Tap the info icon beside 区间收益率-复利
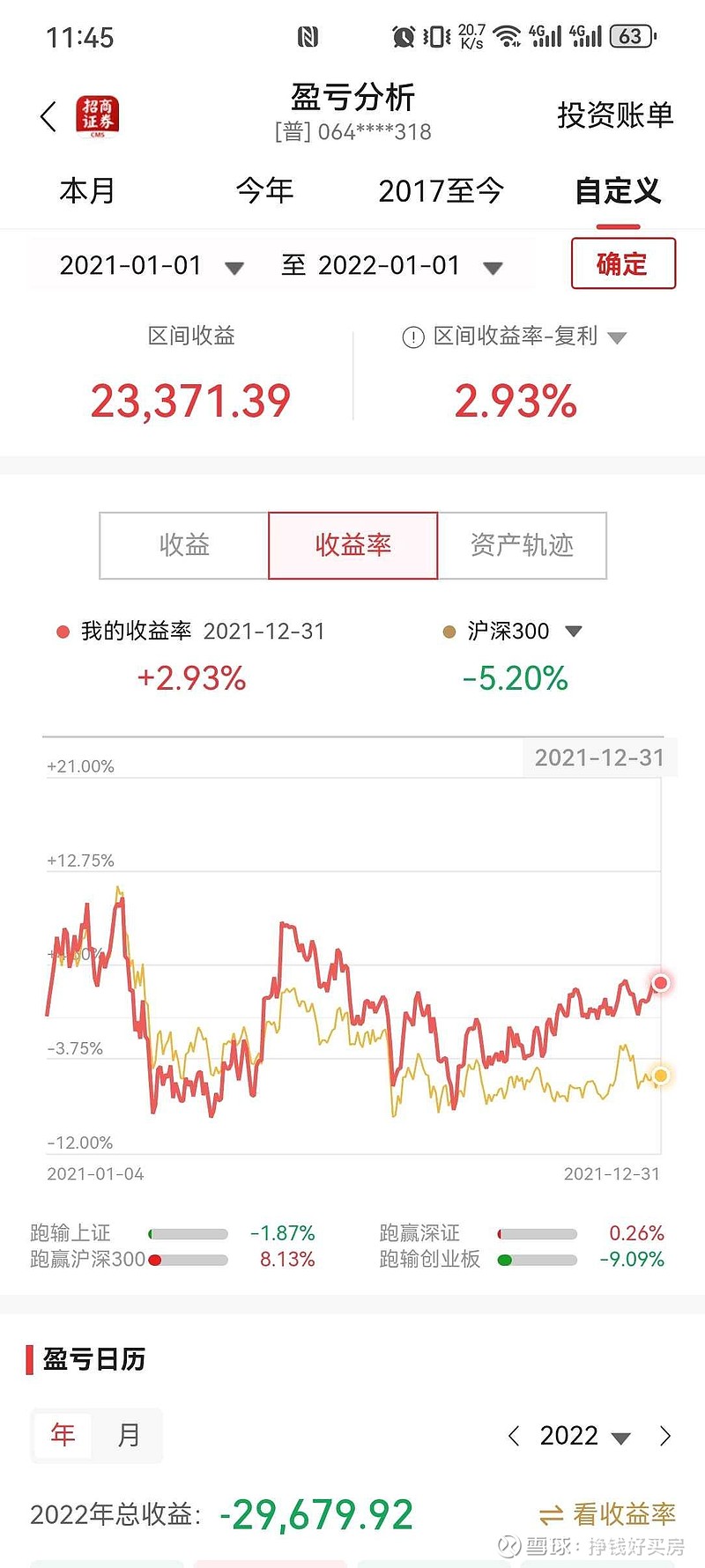 412,337
